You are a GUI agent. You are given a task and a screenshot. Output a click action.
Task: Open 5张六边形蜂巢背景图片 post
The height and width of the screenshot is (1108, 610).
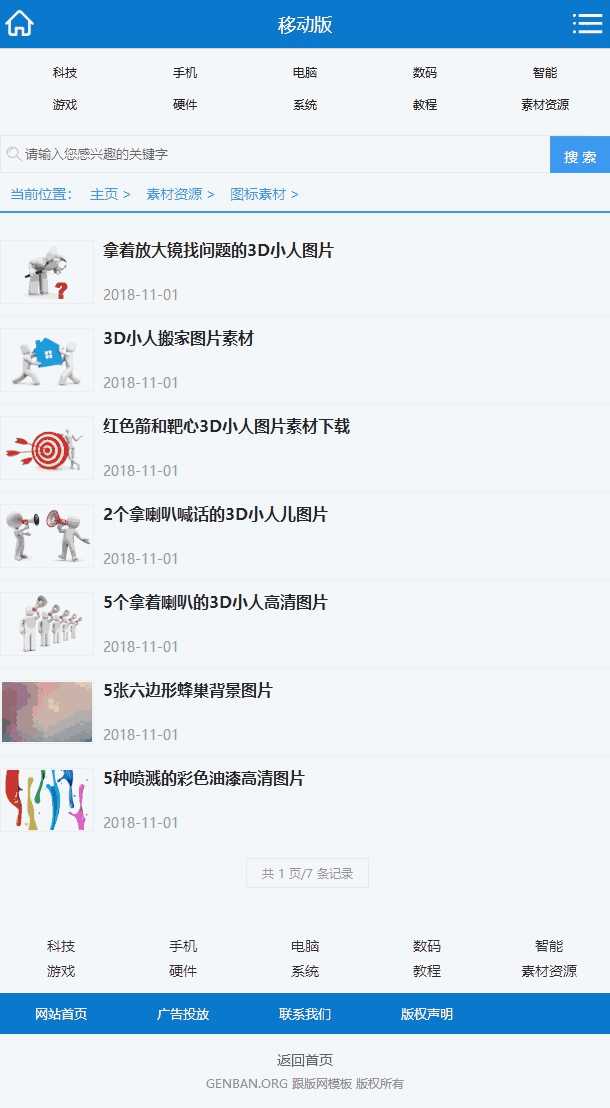tap(188, 690)
